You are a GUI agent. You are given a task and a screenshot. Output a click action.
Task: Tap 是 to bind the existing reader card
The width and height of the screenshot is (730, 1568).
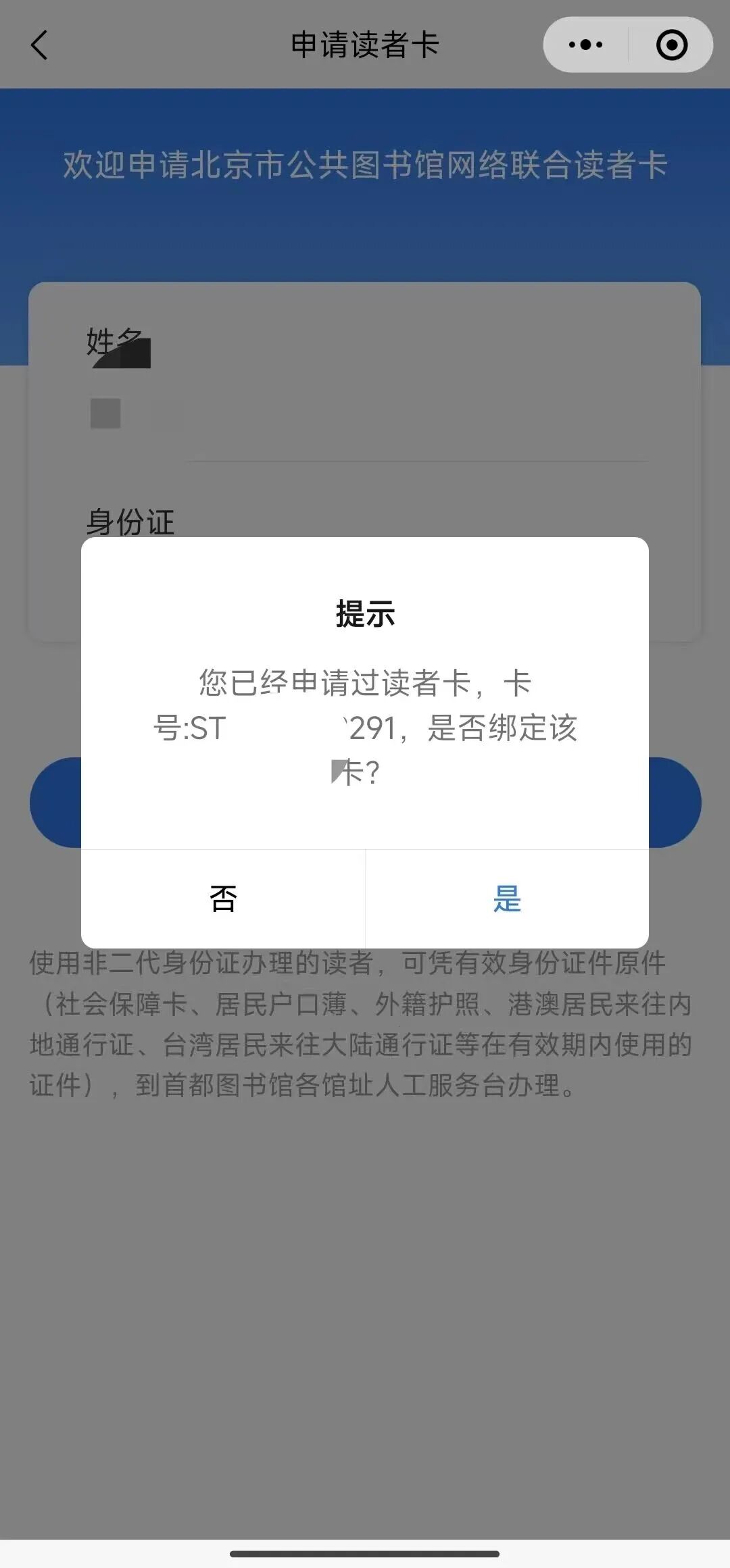tap(507, 899)
